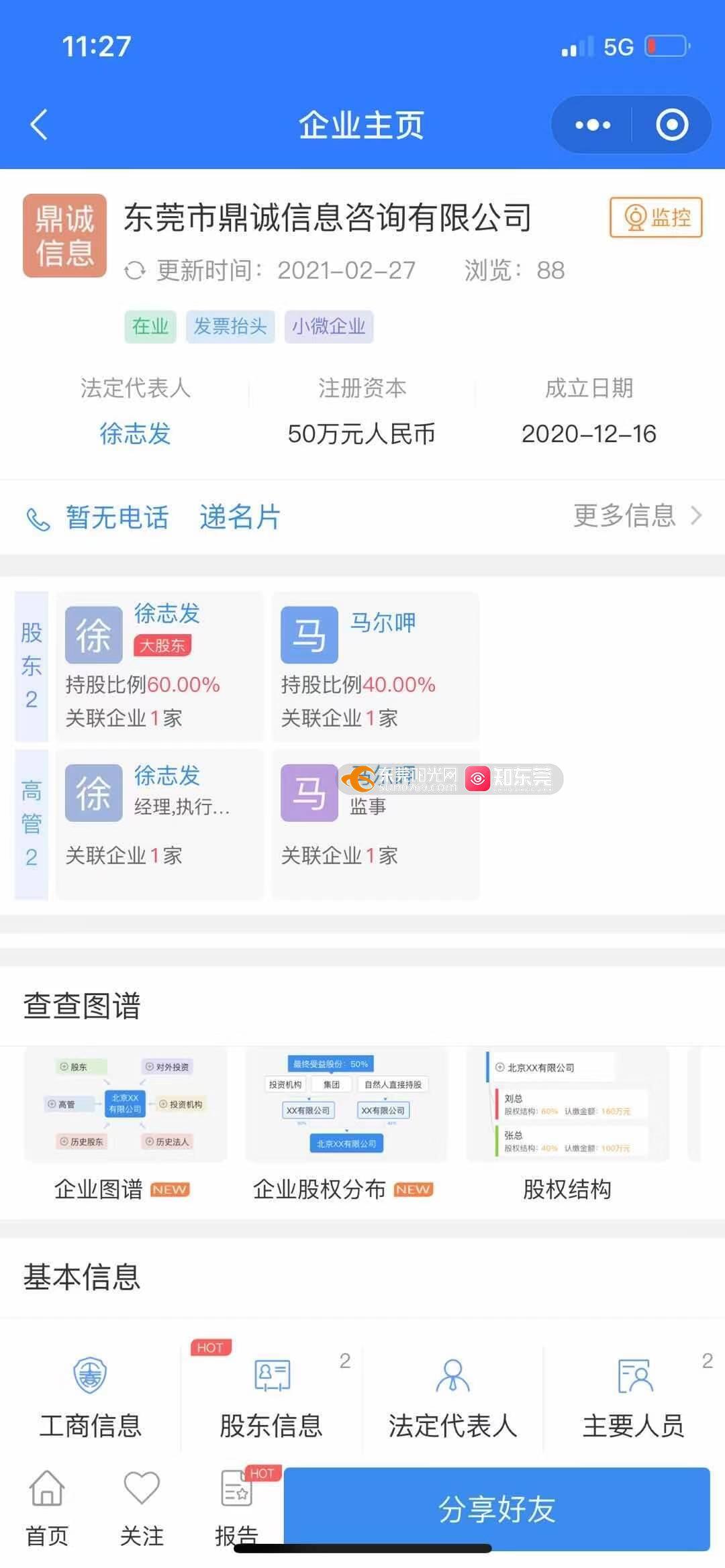725x1568 pixels.
Task: Tap the 递名片 link
Action: [240, 517]
